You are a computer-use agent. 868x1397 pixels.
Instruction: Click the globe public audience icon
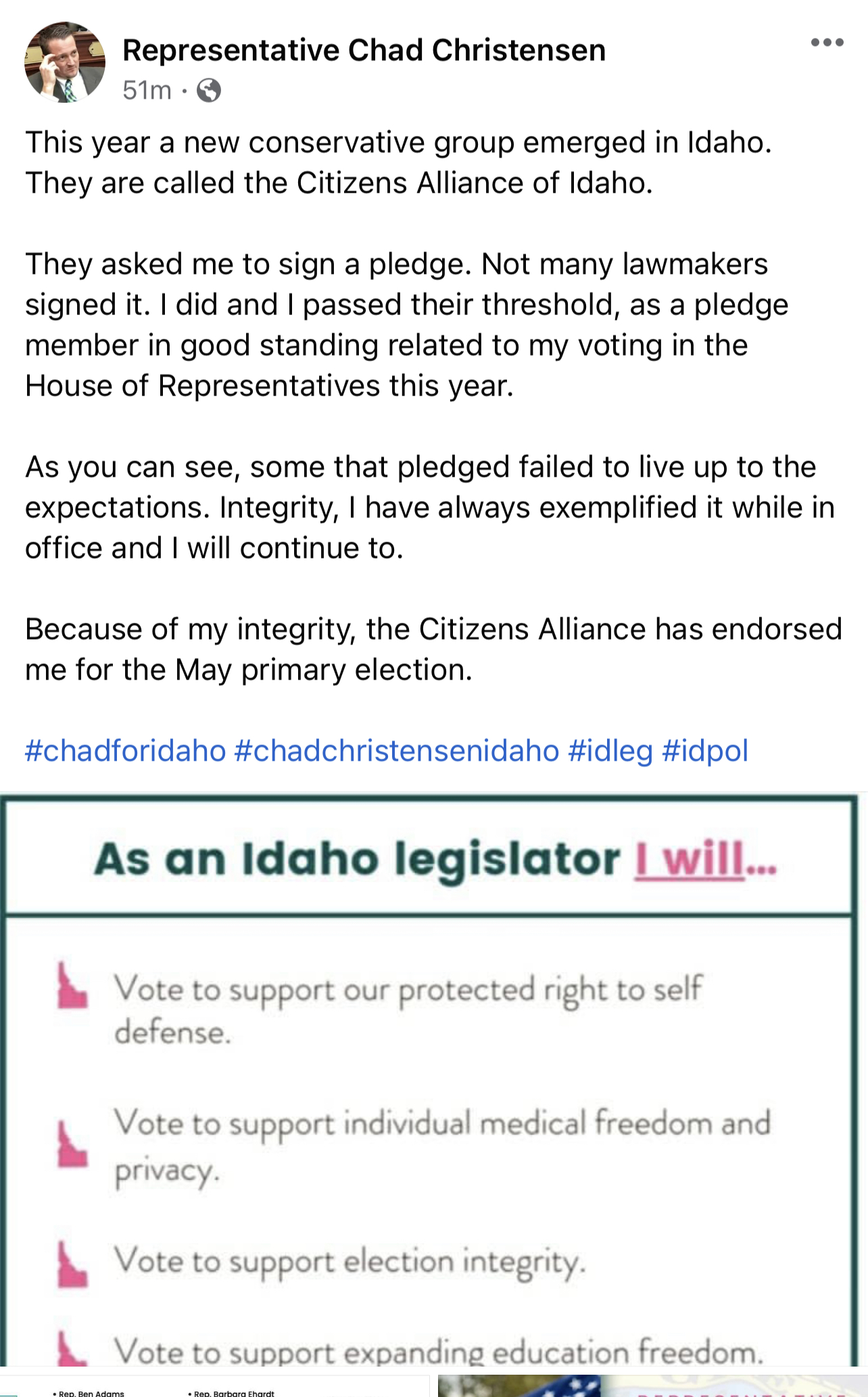(210, 90)
